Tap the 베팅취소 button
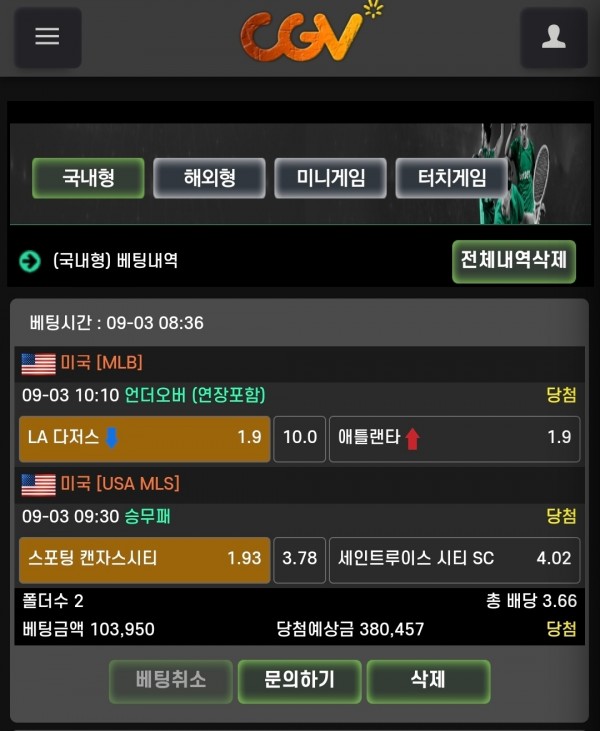 [171, 681]
